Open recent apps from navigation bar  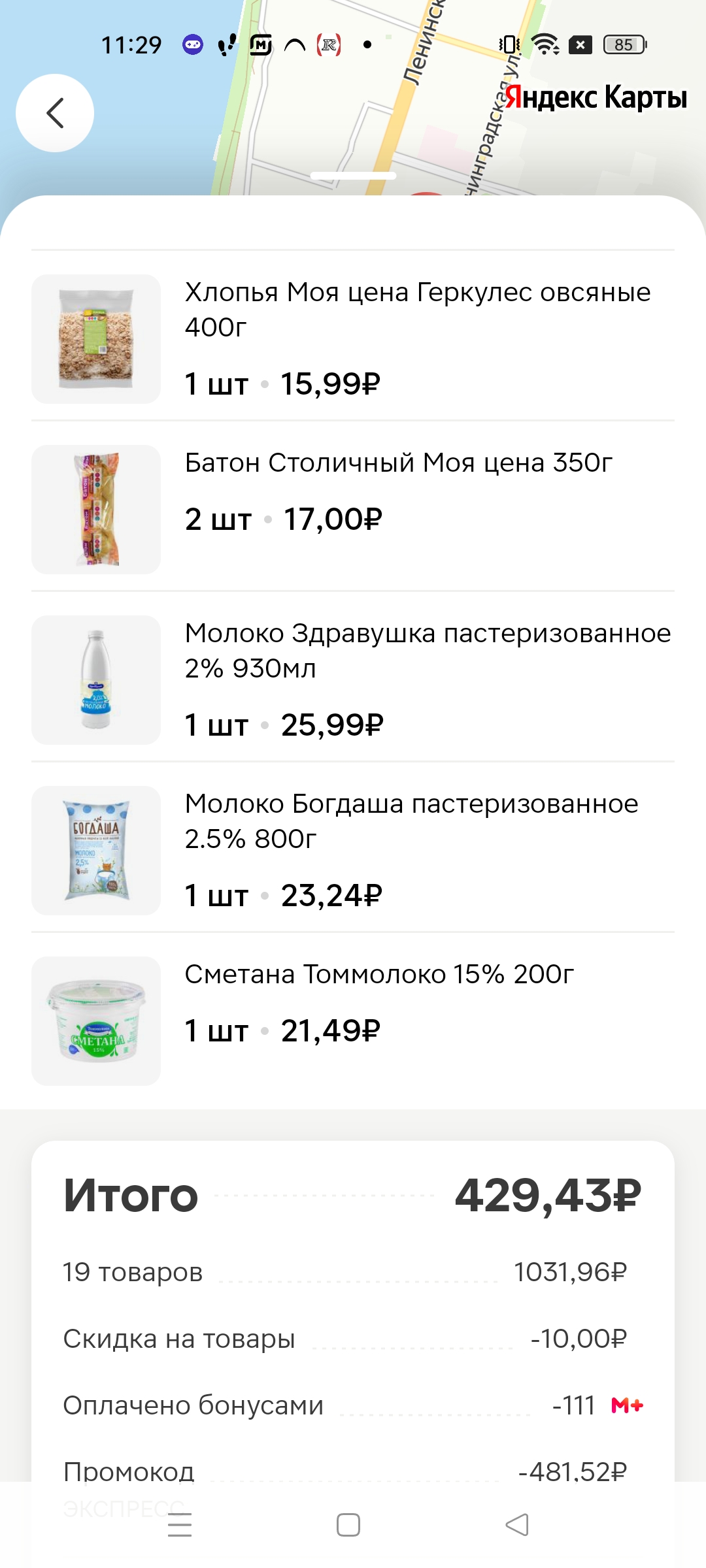pyautogui.click(x=180, y=1525)
